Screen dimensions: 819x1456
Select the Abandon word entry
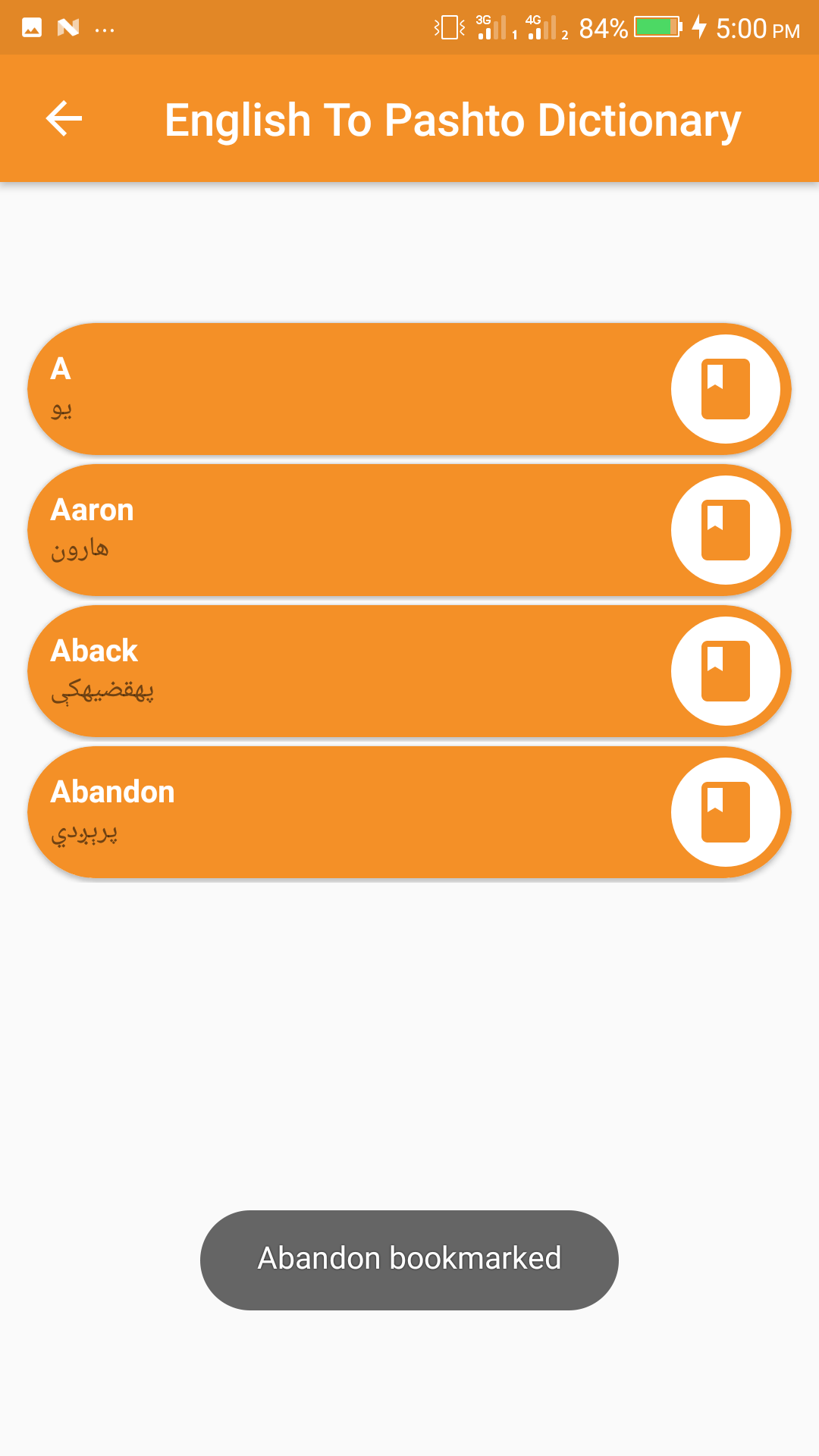click(341, 811)
